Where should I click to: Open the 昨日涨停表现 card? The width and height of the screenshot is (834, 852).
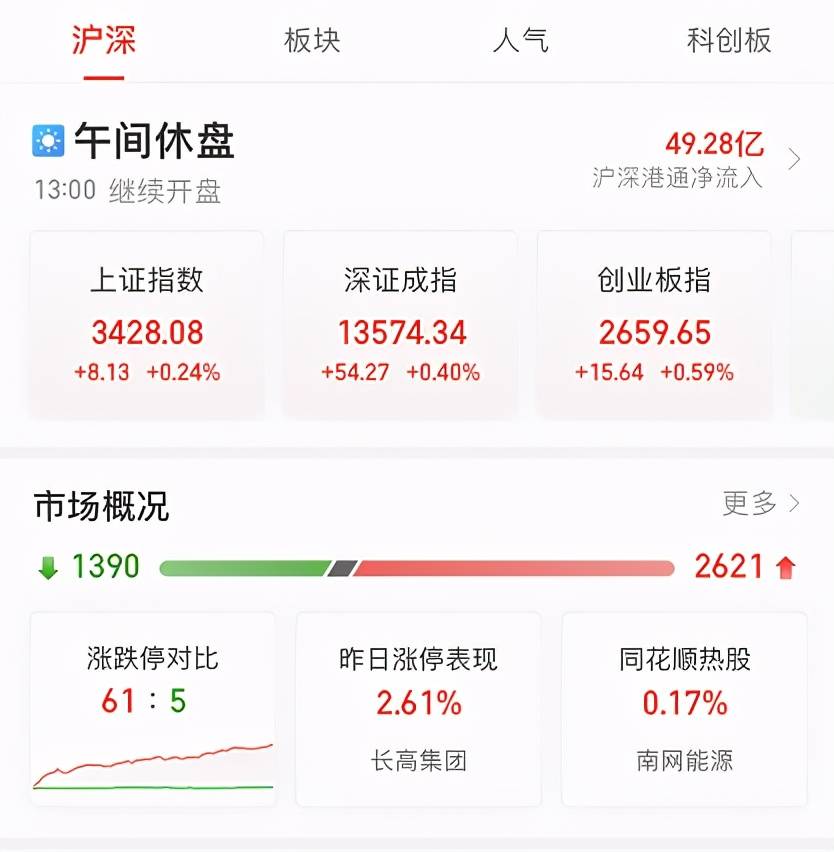[418, 708]
